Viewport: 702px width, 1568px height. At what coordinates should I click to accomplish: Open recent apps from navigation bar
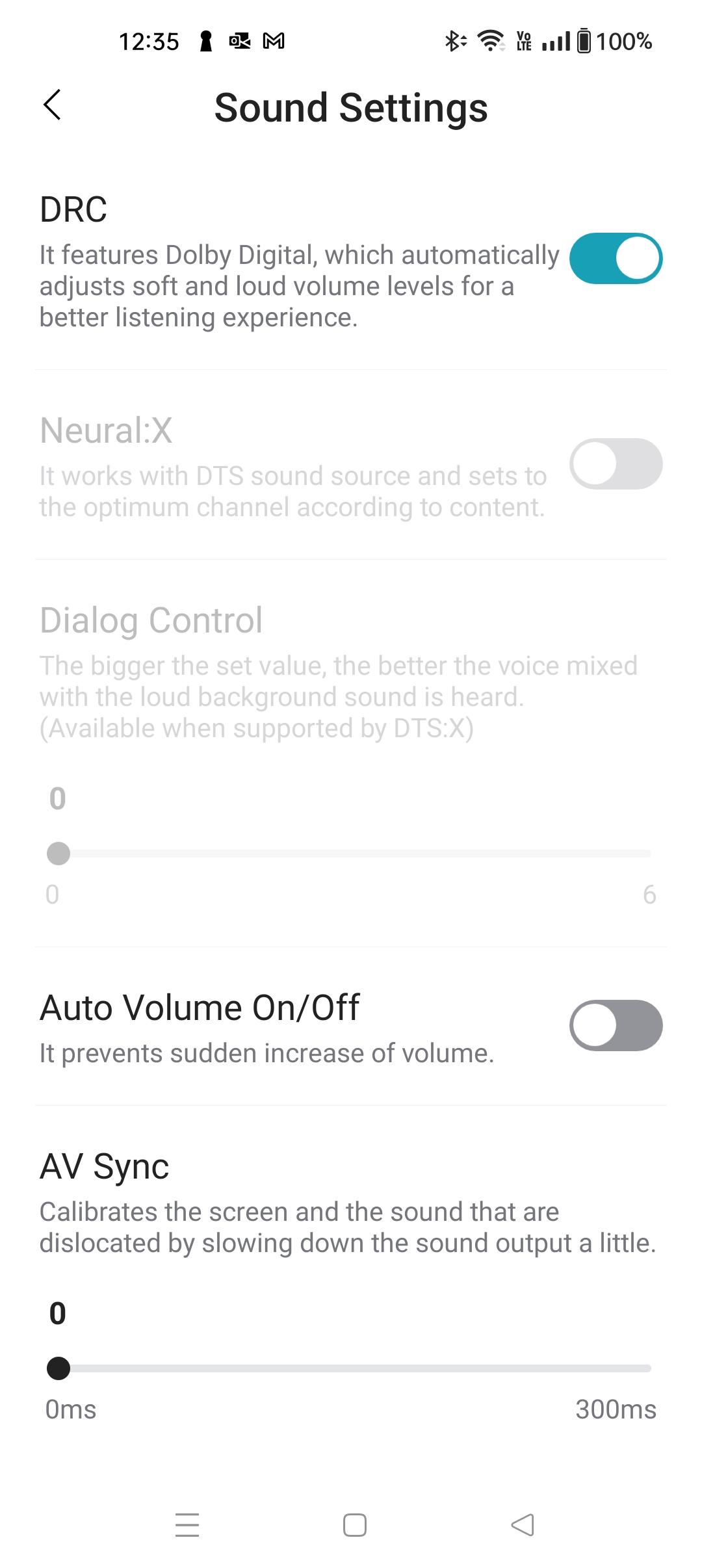coord(187,1524)
